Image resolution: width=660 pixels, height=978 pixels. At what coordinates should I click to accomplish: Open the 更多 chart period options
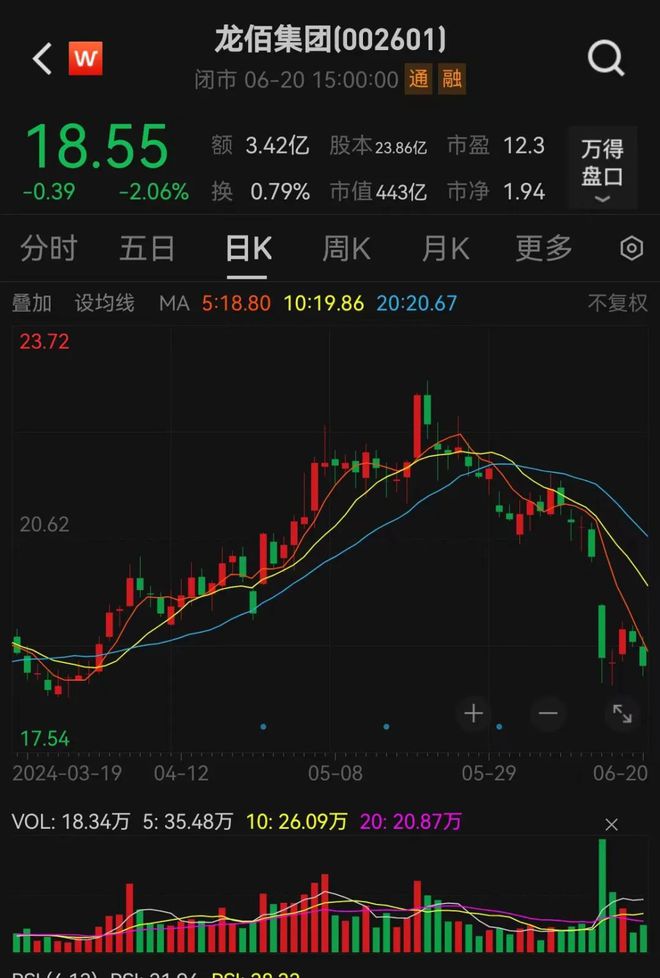click(x=544, y=248)
